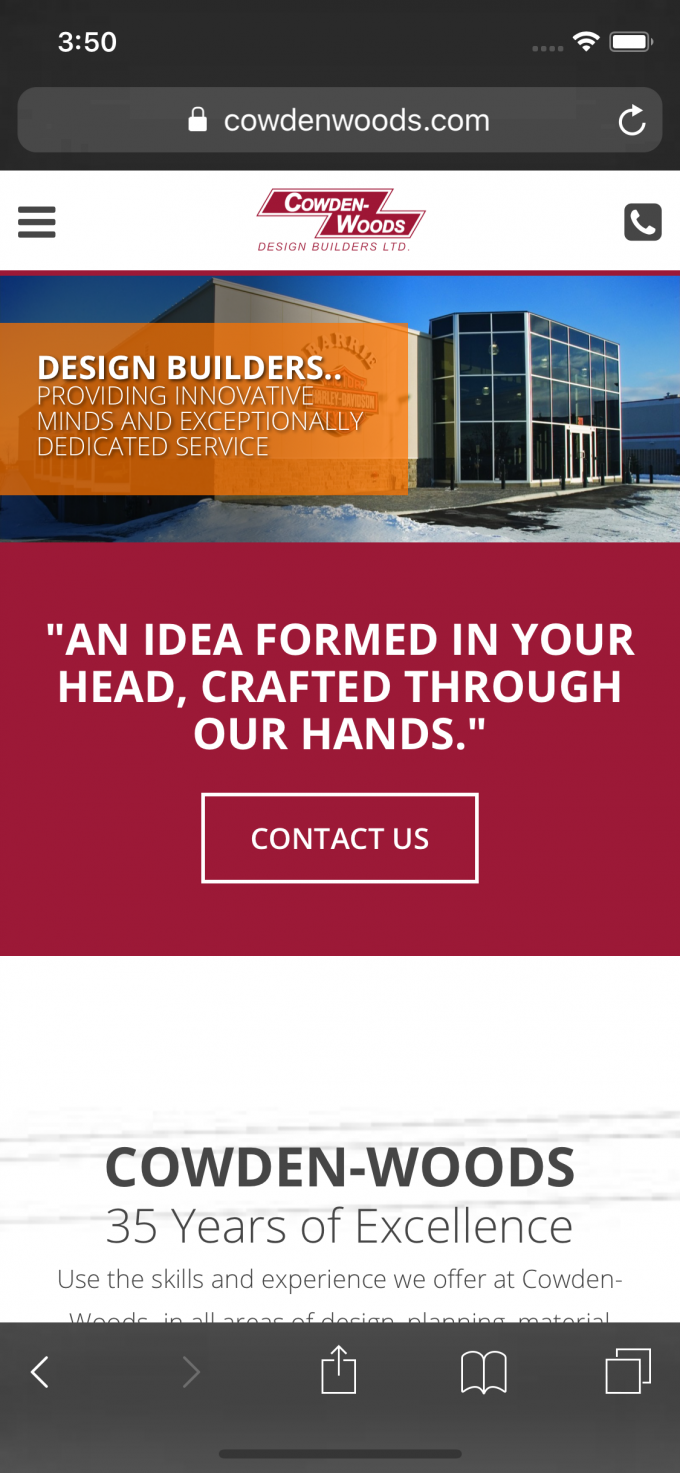Tap the cowdenwoods.com address bar
680x1473 pixels.
point(340,121)
